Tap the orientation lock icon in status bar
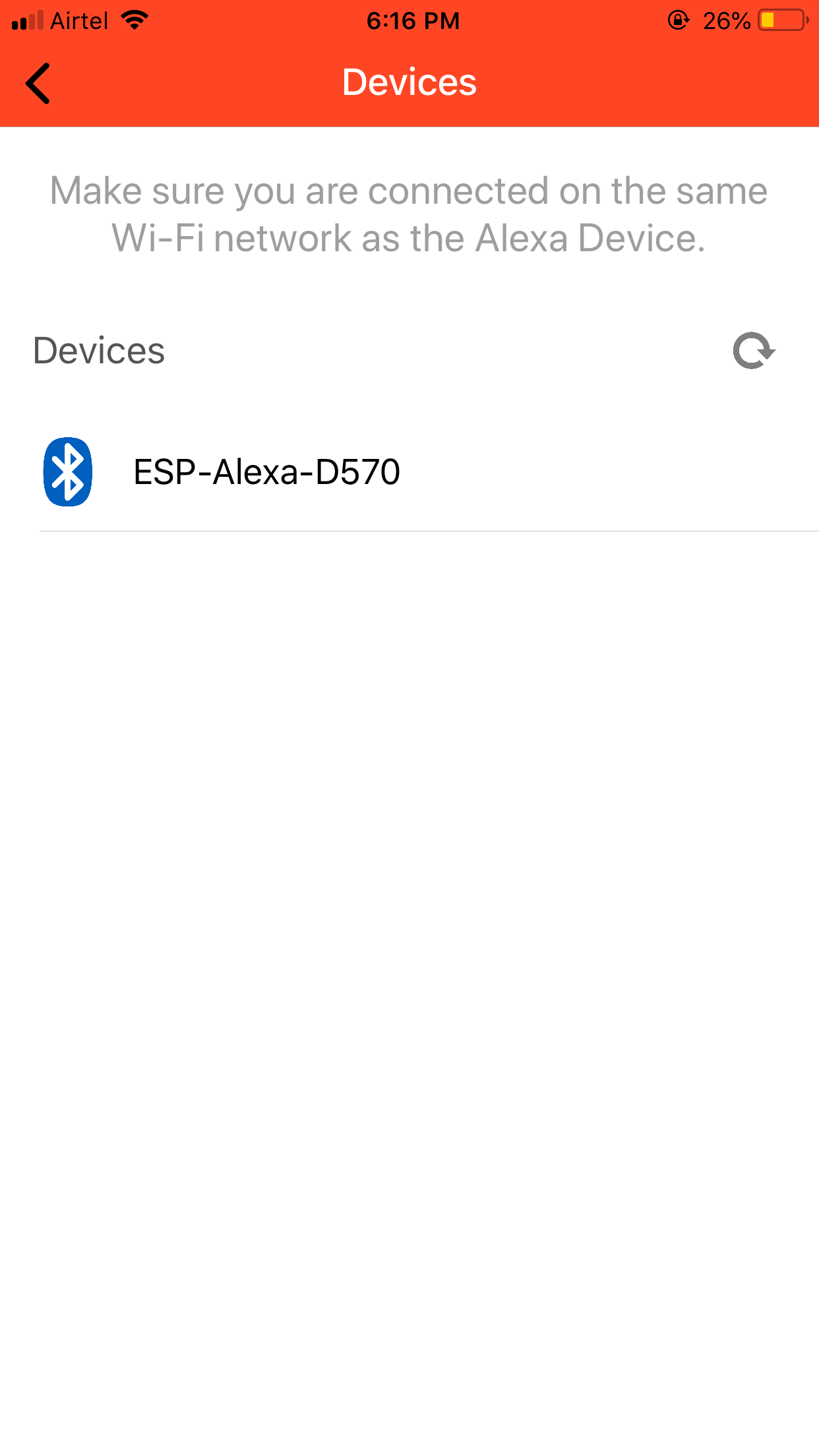 coord(678,20)
